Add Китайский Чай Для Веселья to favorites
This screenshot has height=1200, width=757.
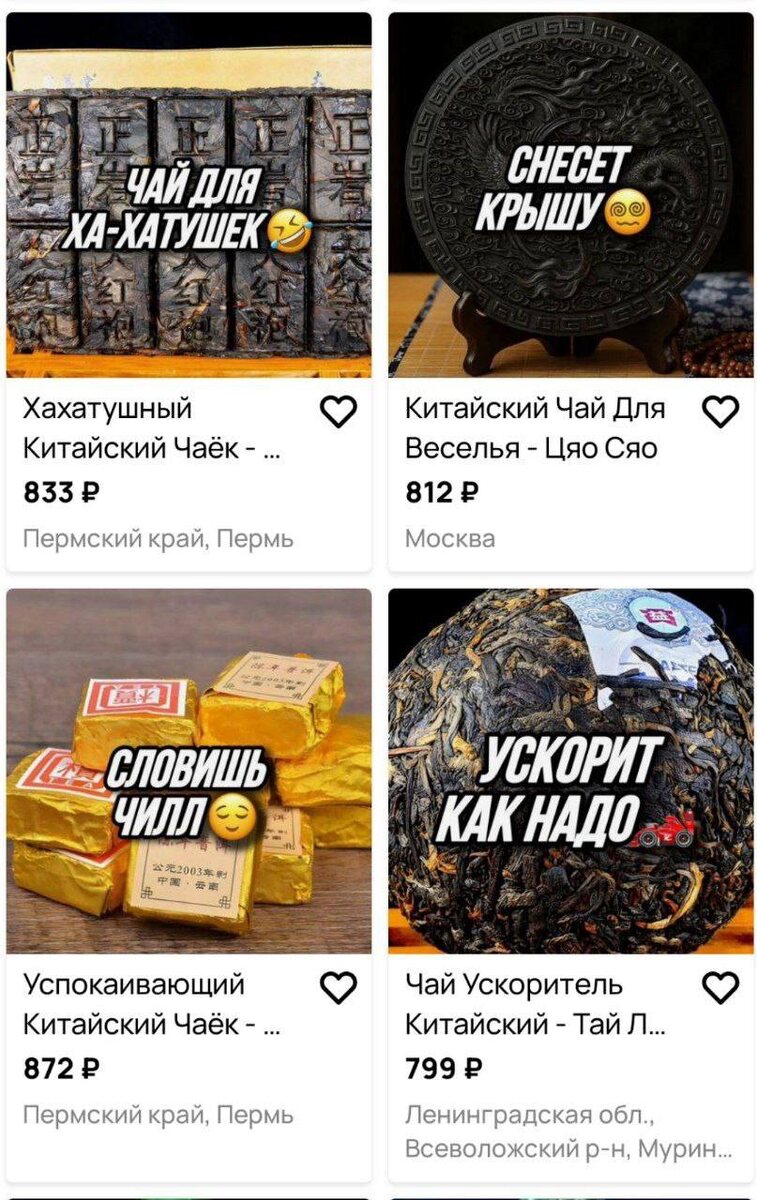click(720, 411)
